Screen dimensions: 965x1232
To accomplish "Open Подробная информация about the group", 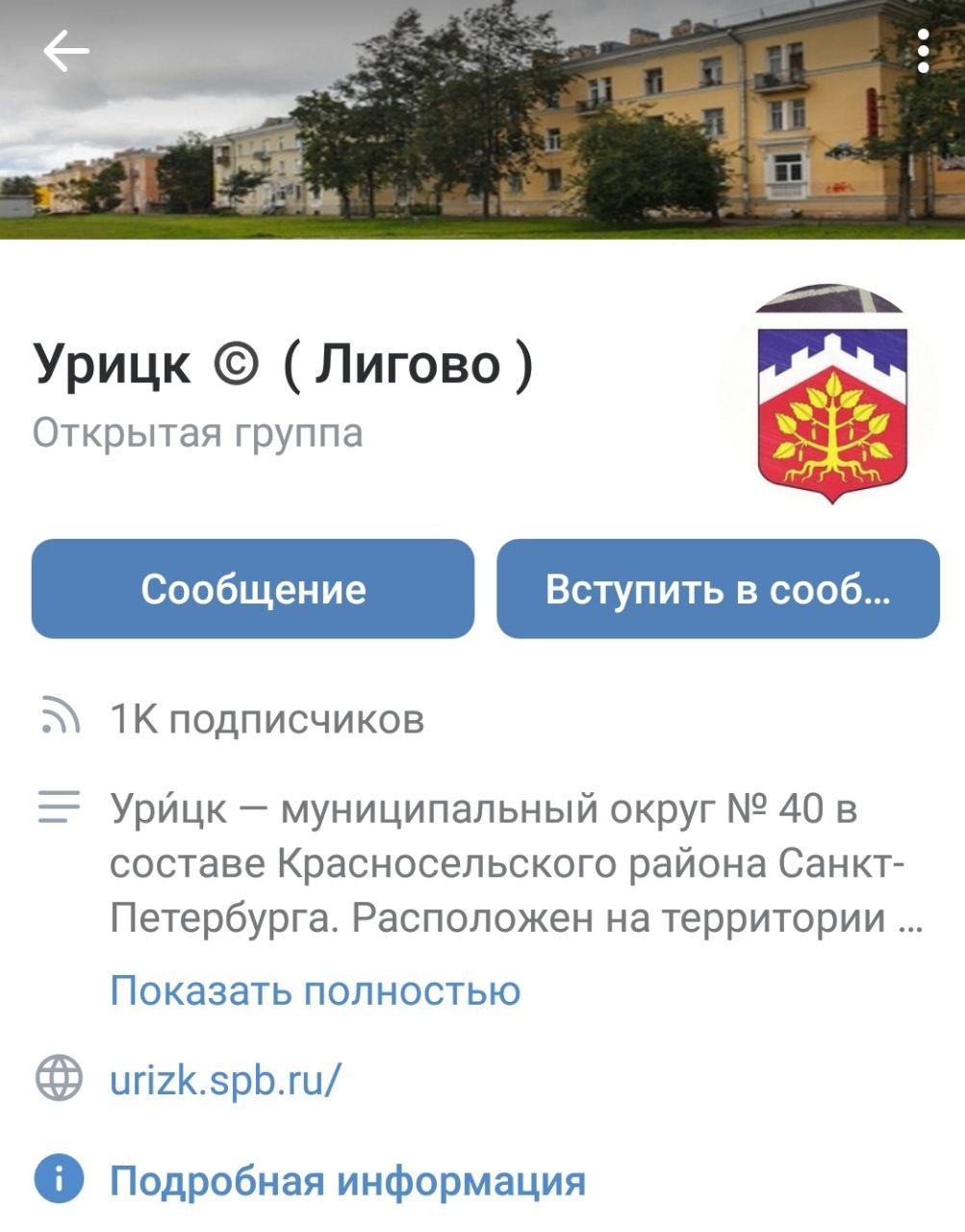I will [347, 1180].
